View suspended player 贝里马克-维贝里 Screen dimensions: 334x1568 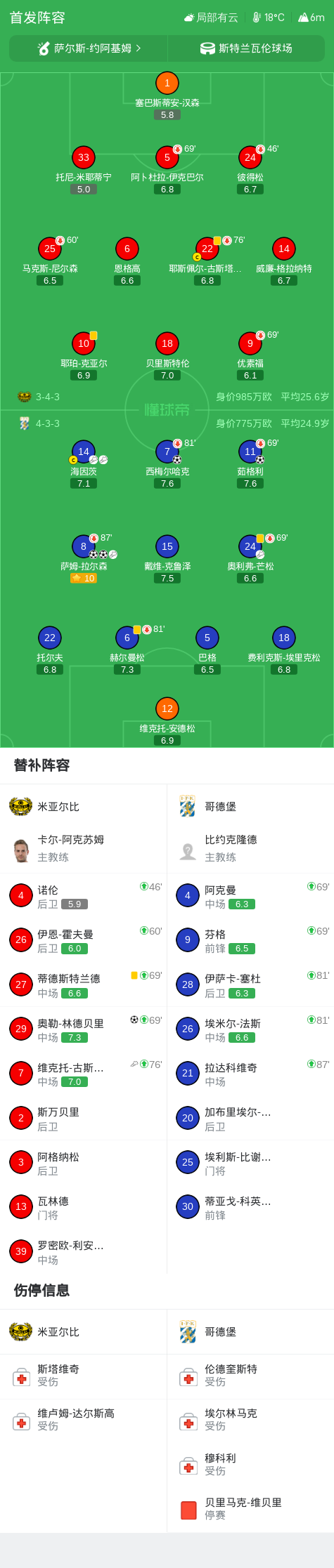(251, 1508)
